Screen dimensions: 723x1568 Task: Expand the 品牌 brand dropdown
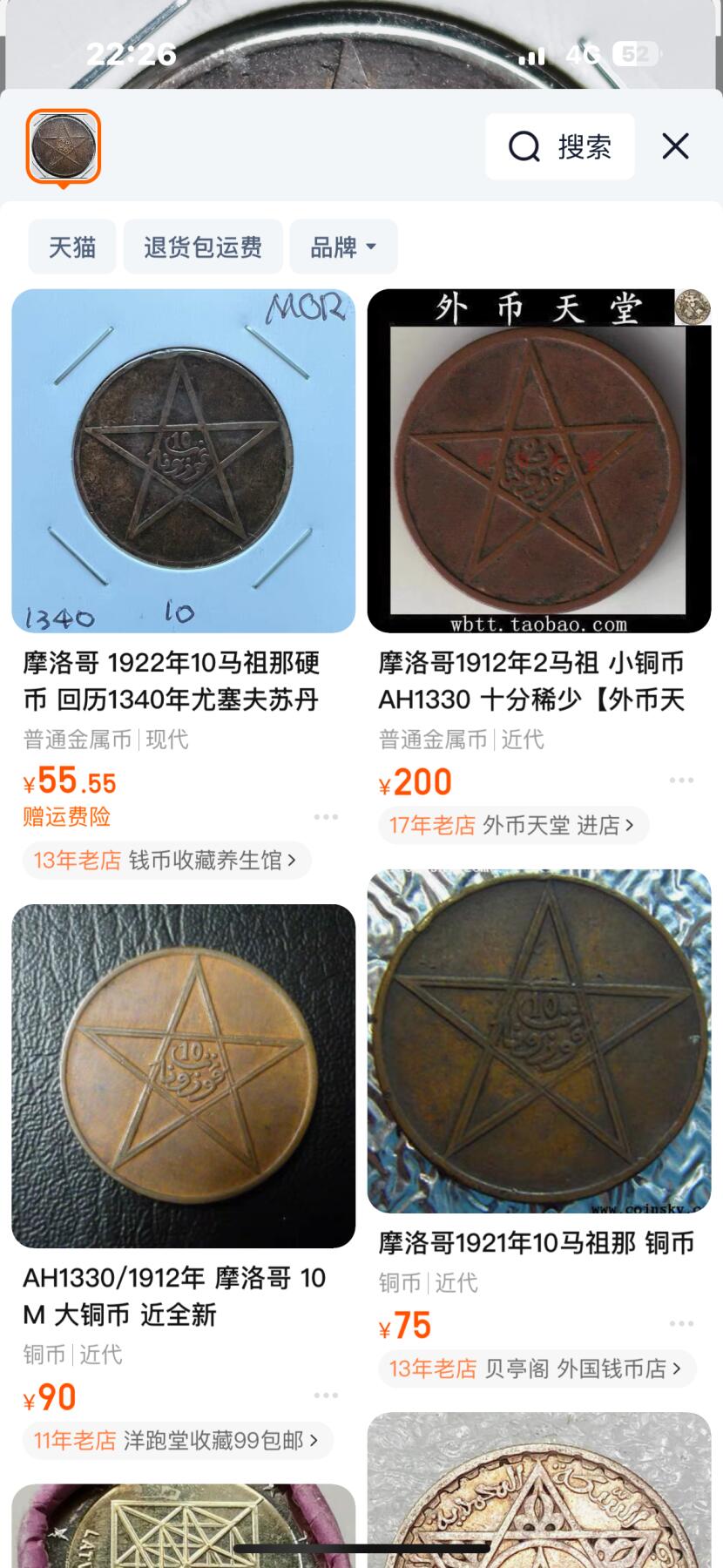(x=343, y=247)
